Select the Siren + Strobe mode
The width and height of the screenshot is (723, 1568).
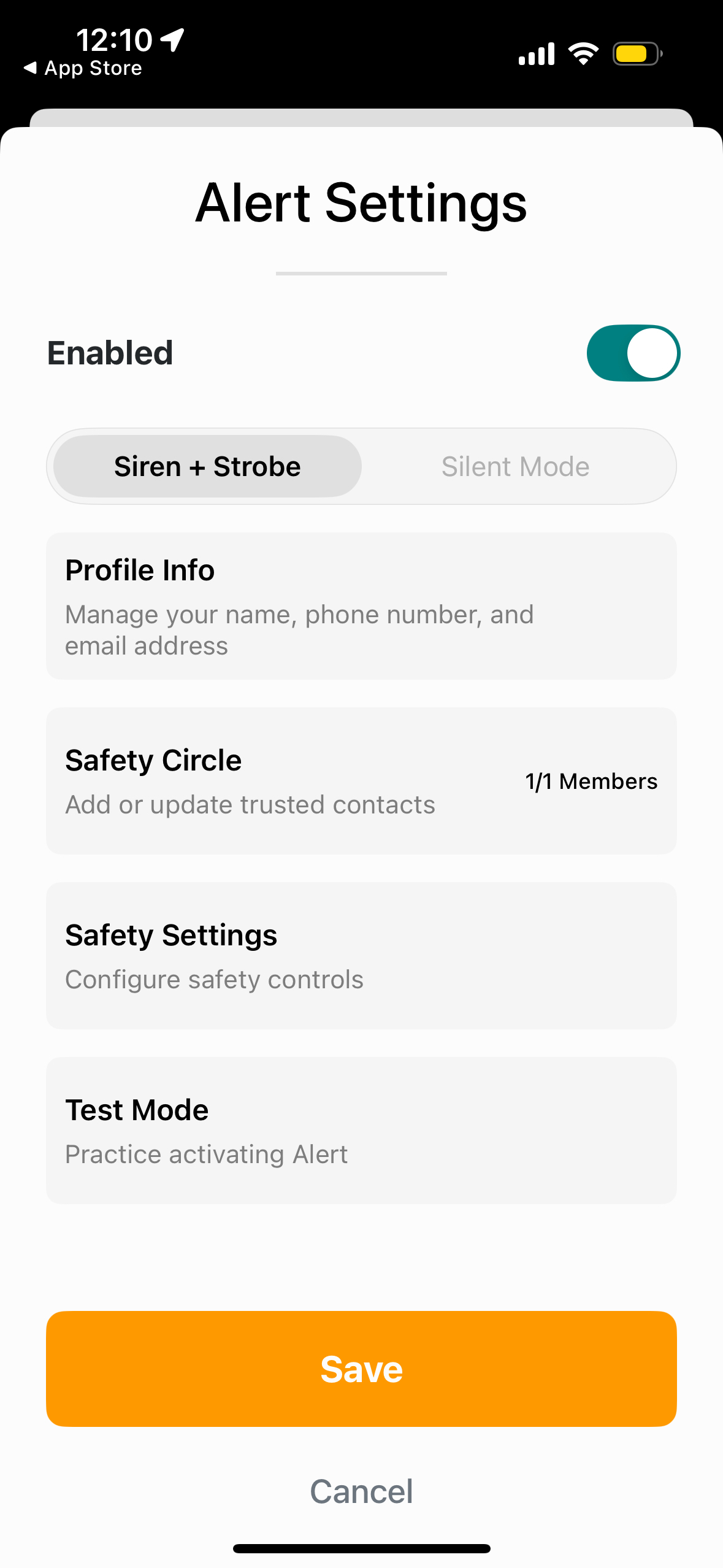click(x=207, y=466)
